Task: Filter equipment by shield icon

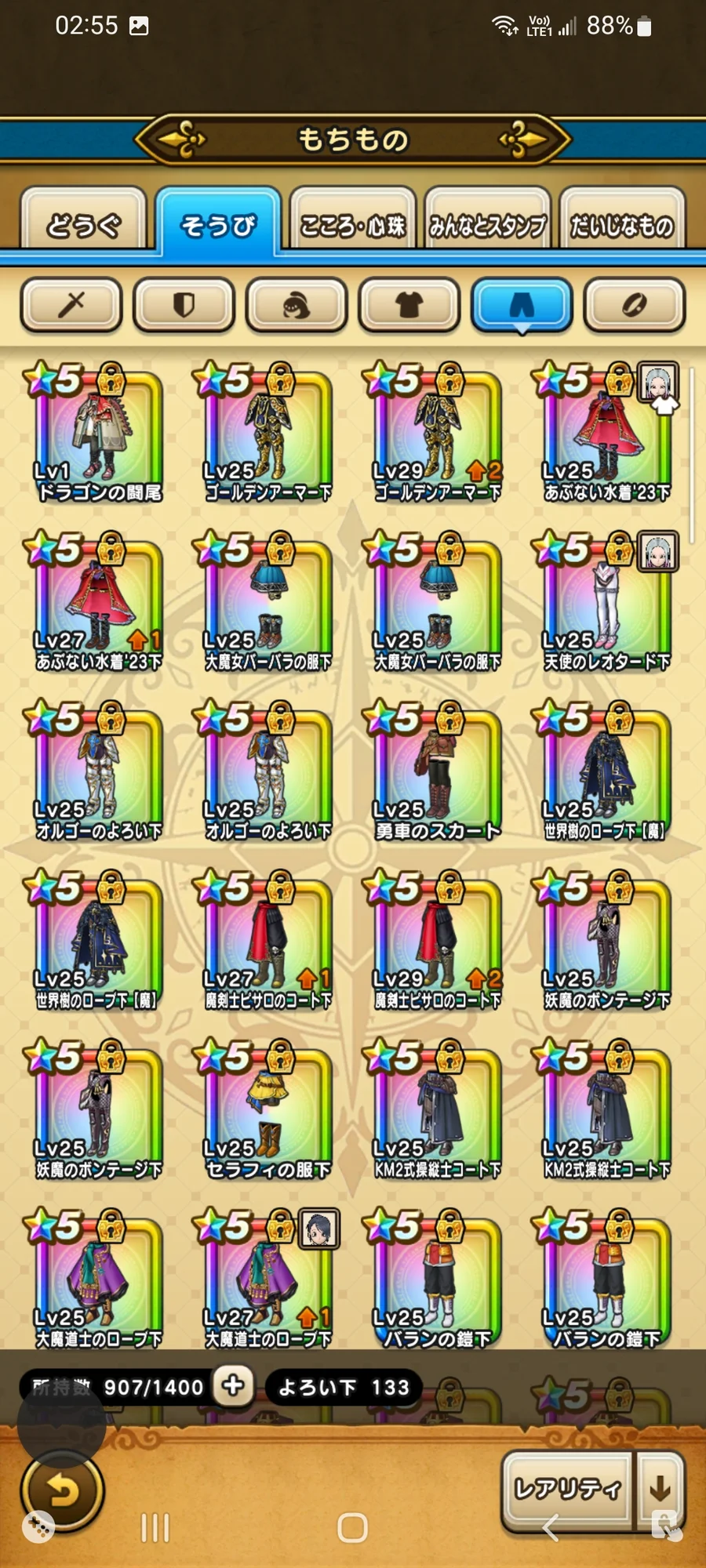Action: click(184, 304)
